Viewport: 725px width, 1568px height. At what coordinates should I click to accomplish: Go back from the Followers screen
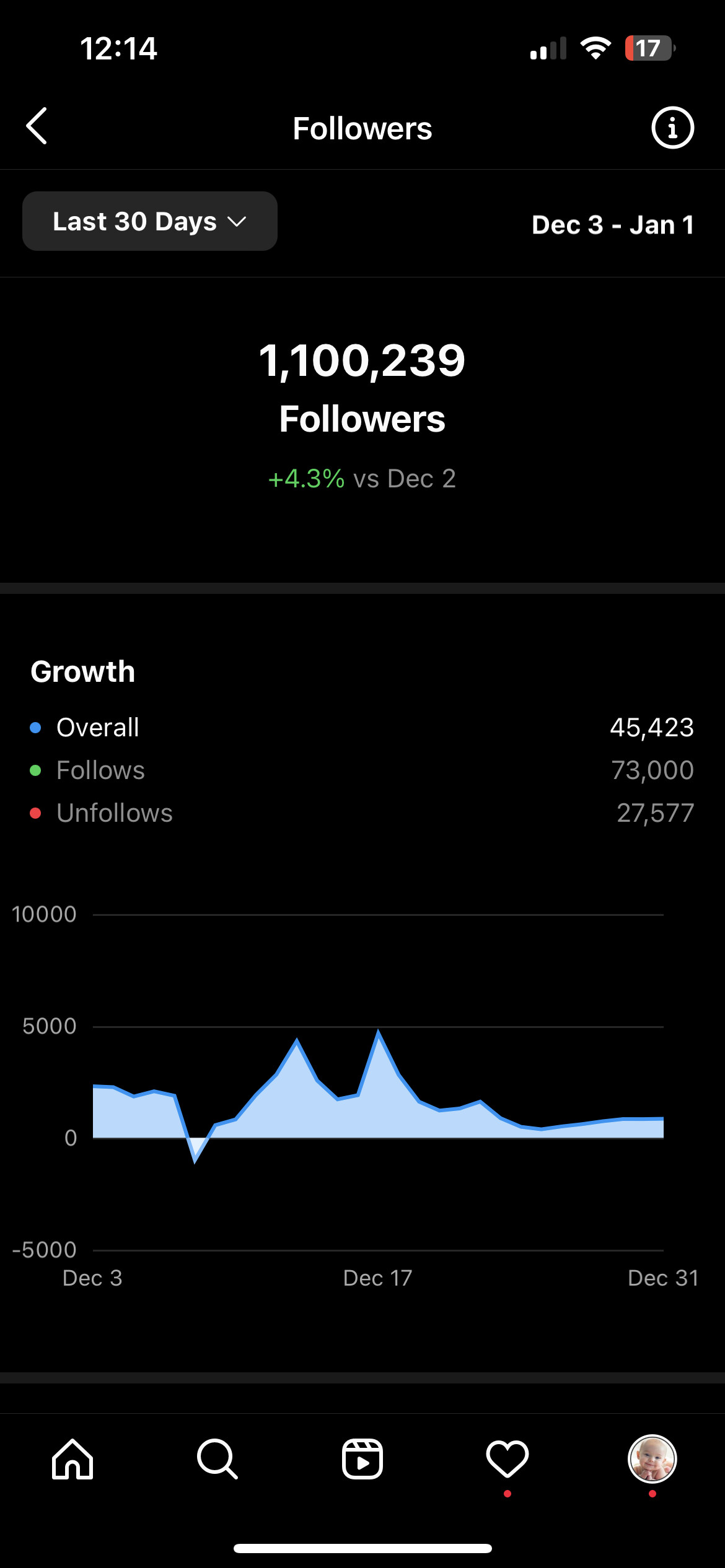(37, 126)
